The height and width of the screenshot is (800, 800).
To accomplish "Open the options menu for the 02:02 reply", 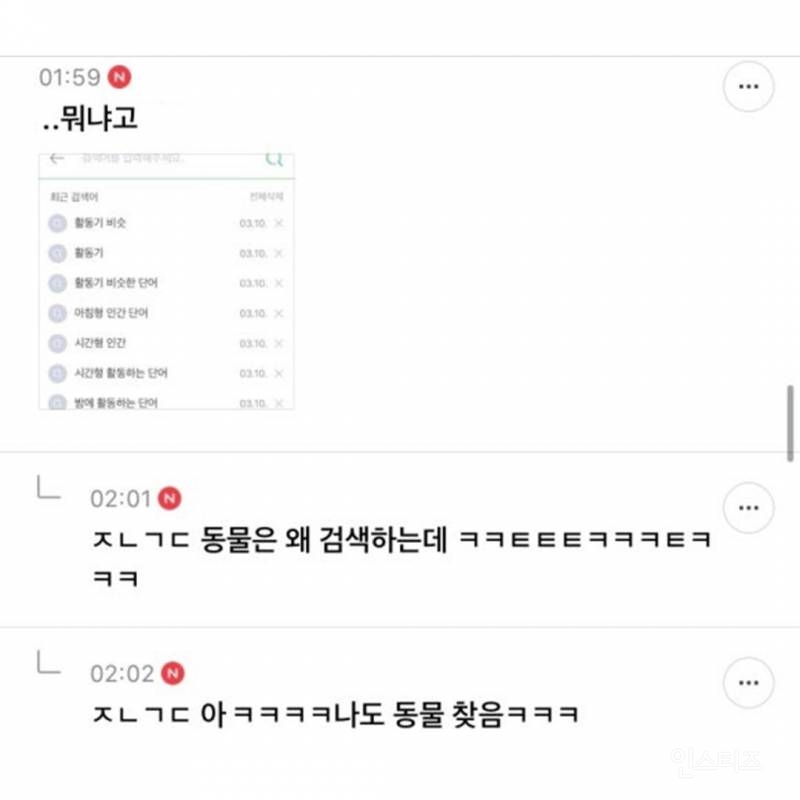I will tap(748, 683).
